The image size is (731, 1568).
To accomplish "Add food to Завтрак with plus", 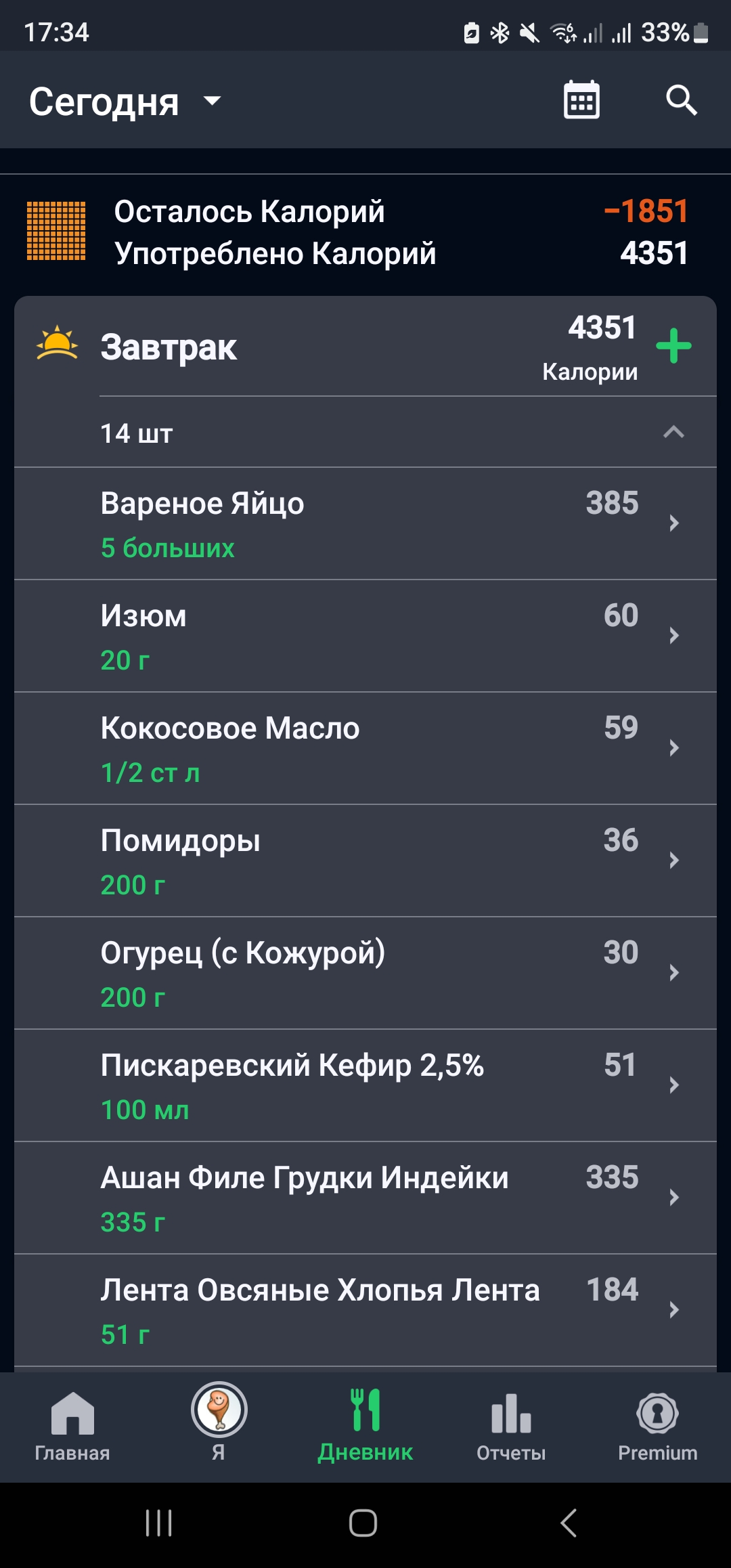I will [673, 346].
